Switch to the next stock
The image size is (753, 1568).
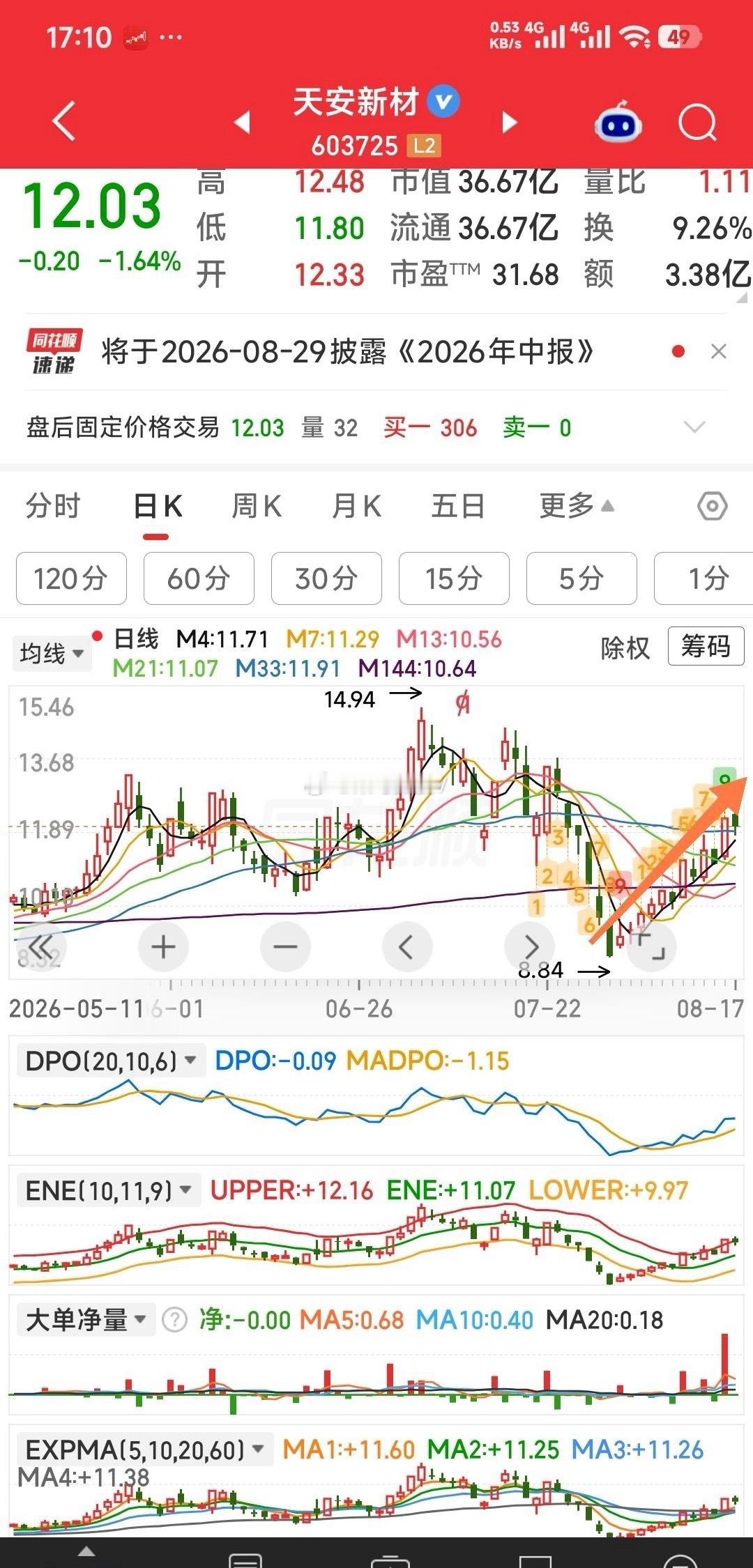[510, 123]
